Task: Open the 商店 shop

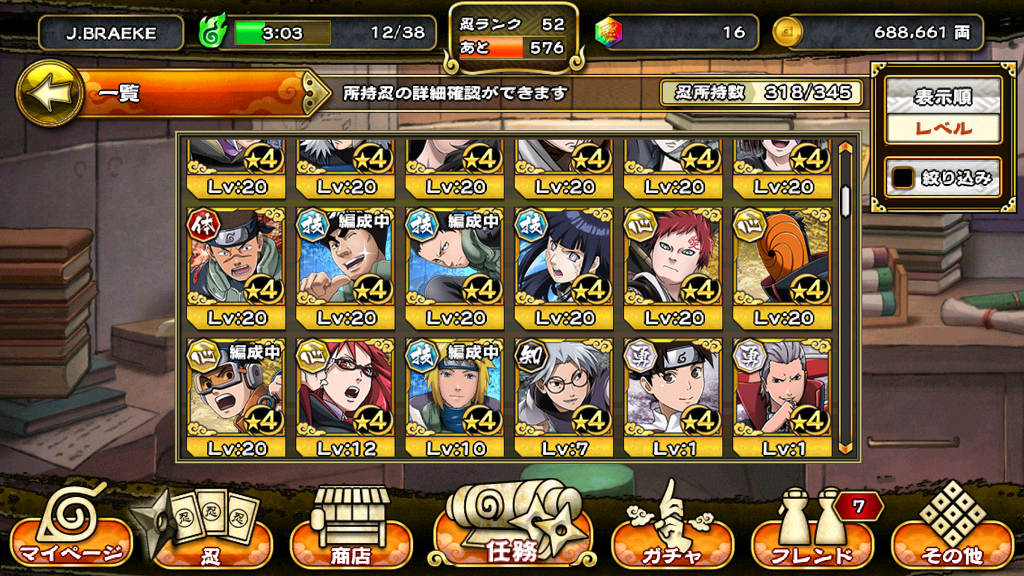Action: click(x=348, y=534)
